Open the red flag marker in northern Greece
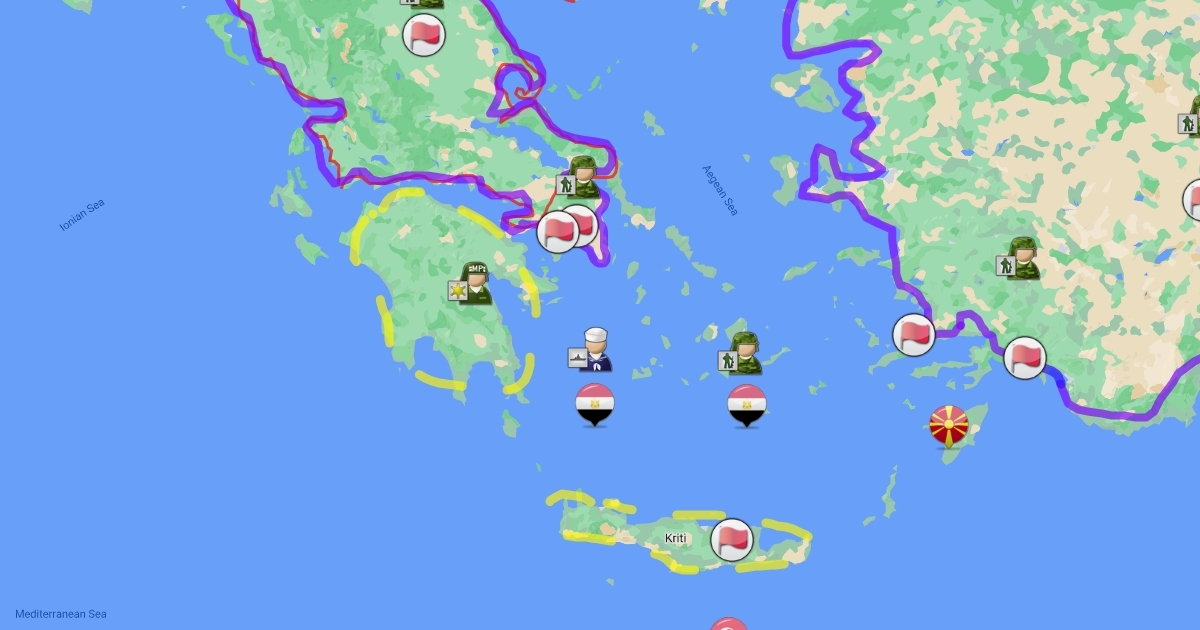This screenshot has height=630, width=1200. click(x=424, y=36)
